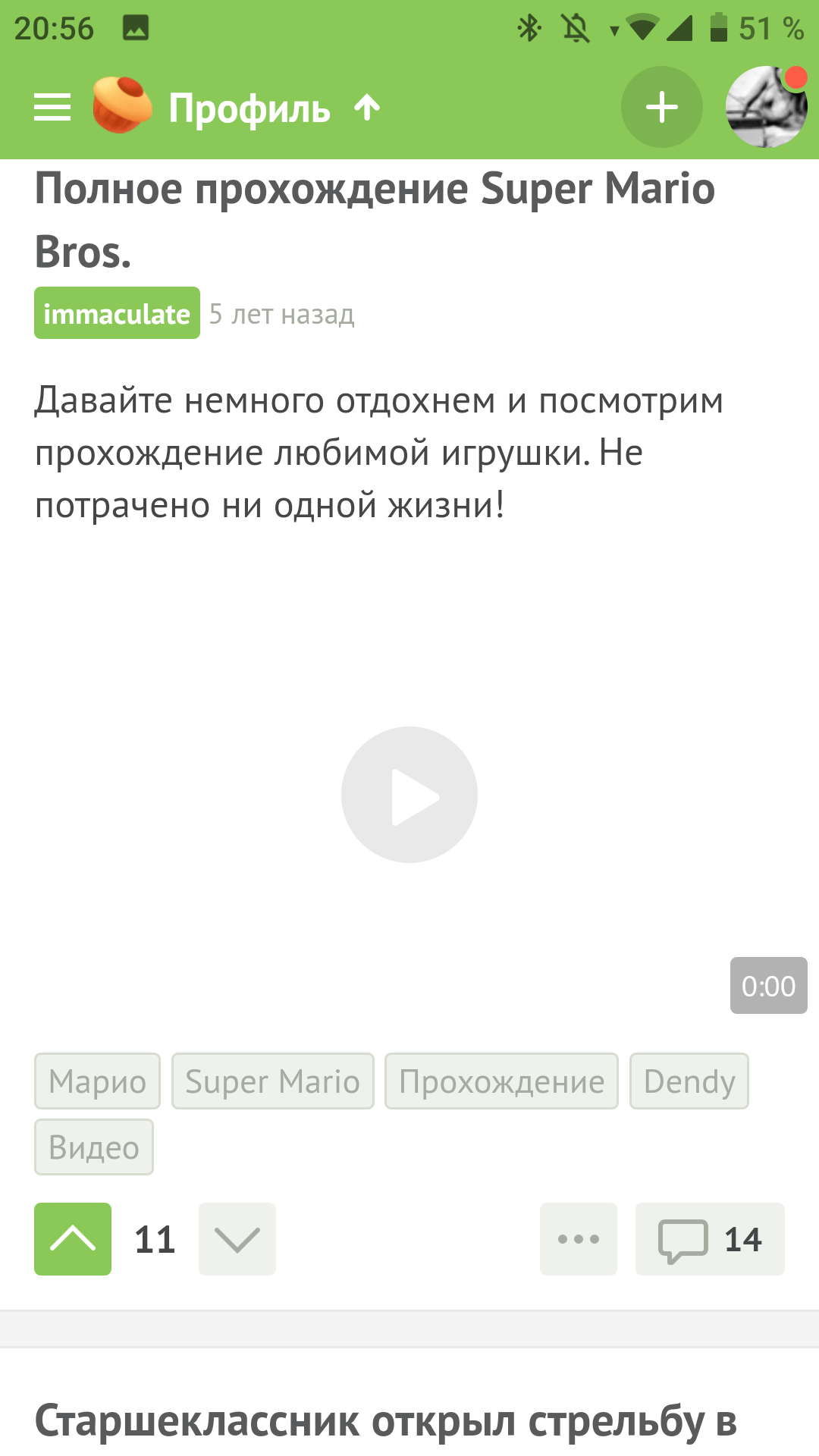The width and height of the screenshot is (819, 1456).
Task: Open the Видео tag
Action: click(94, 1147)
